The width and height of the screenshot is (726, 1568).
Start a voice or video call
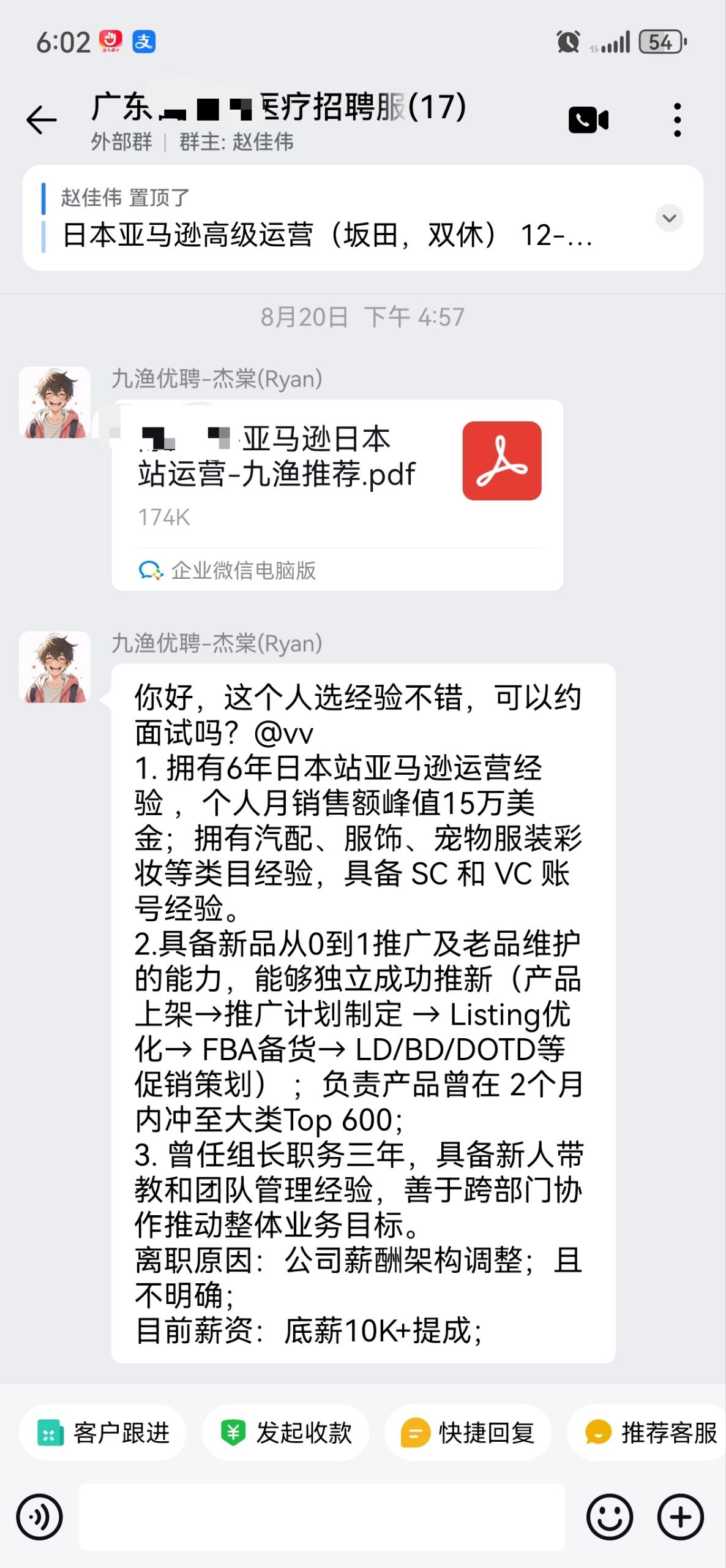click(588, 120)
